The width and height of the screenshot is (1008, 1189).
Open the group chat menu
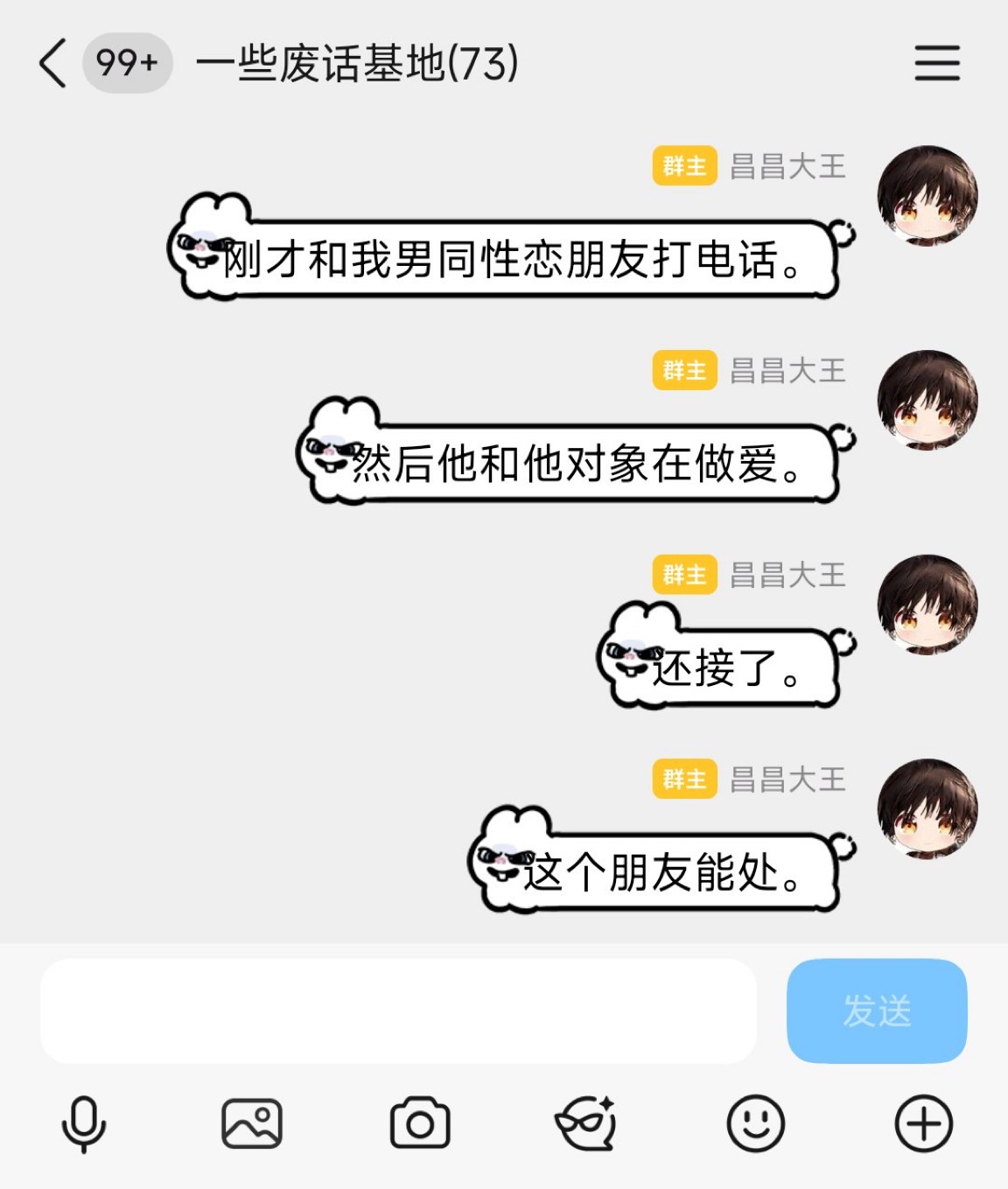[937, 63]
